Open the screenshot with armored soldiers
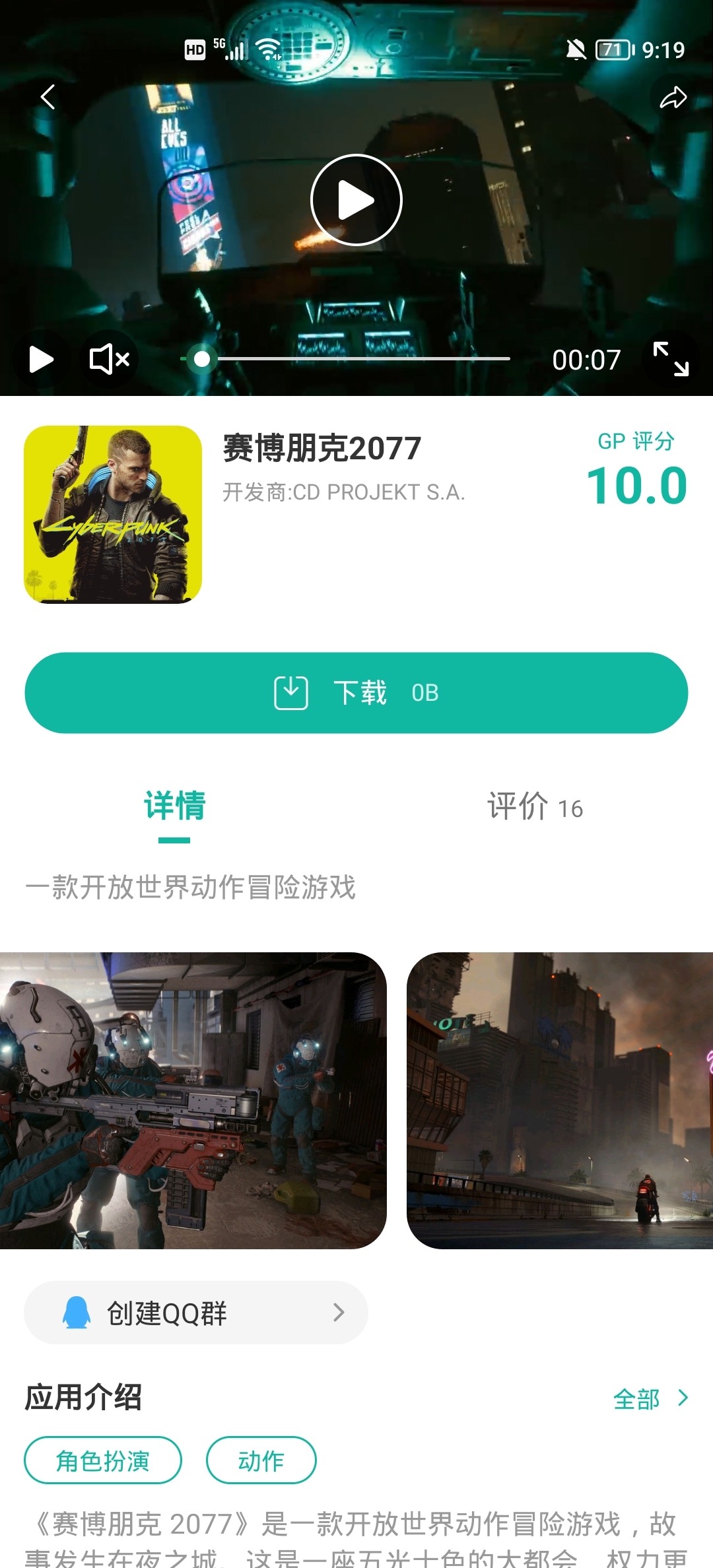 (x=193, y=1100)
